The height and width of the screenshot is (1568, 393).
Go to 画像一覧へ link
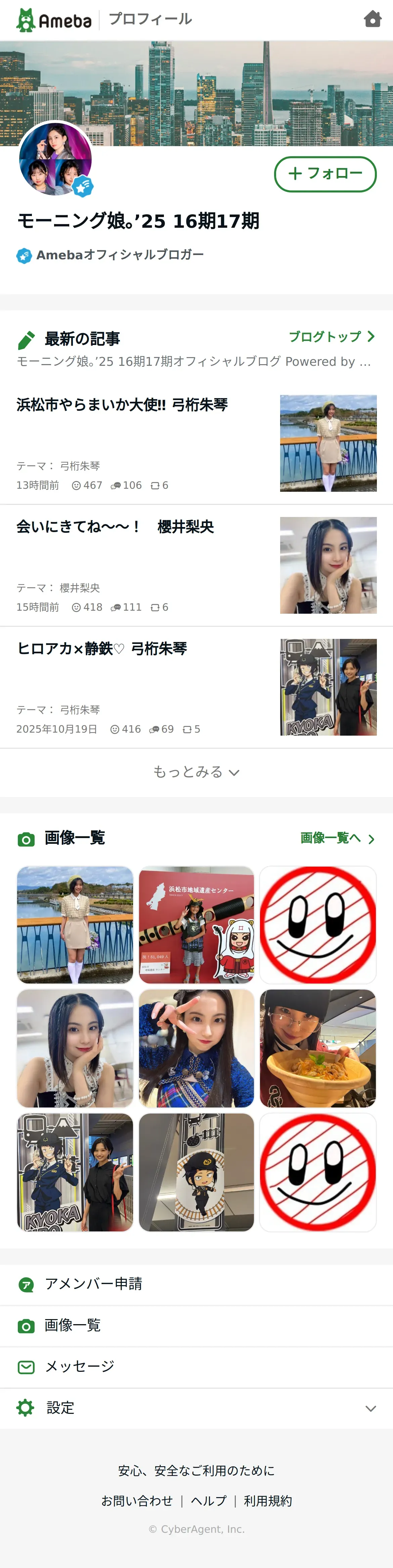(x=338, y=838)
